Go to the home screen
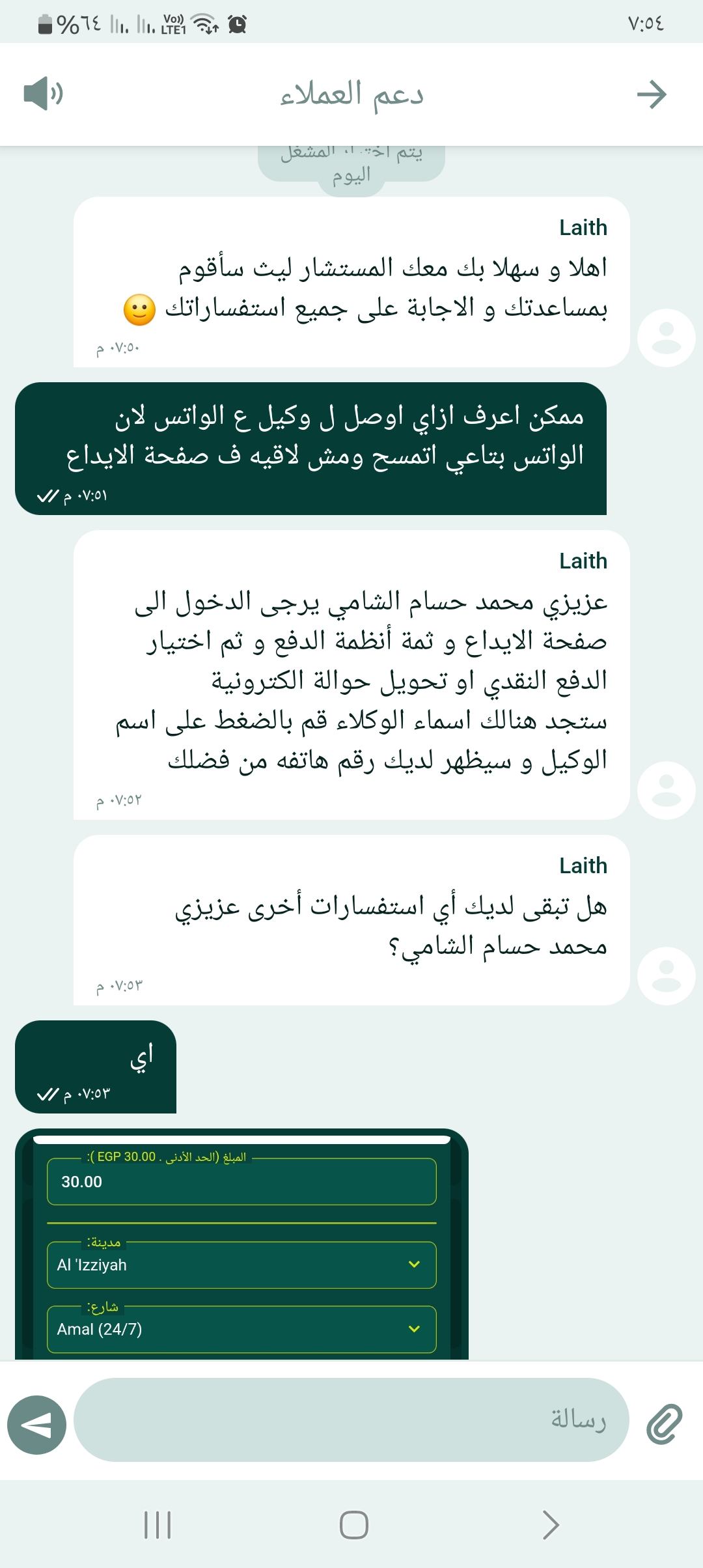 pyautogui.click(x=353, y=1524)
